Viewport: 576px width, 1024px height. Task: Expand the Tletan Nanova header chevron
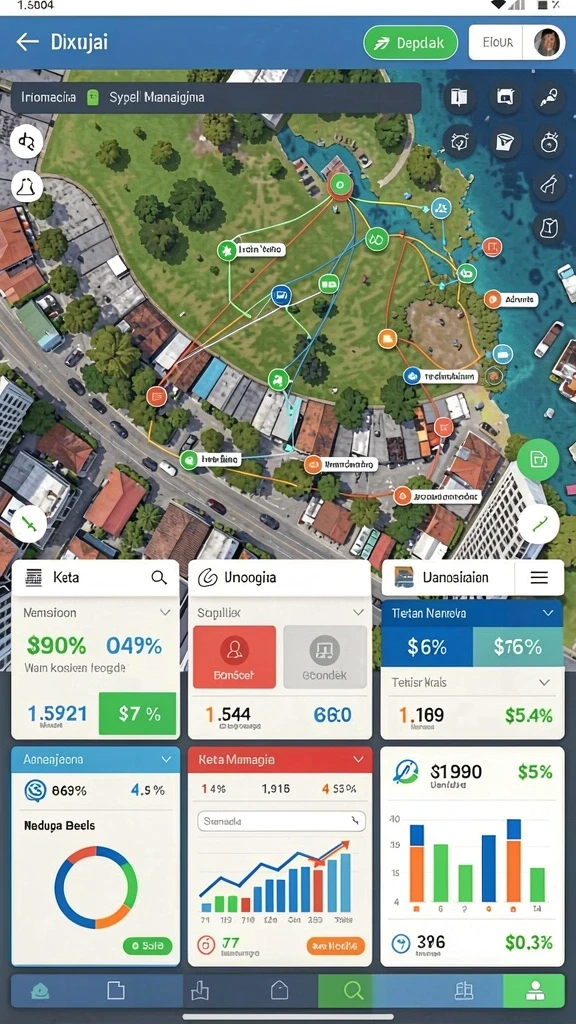tap(548, 613)
